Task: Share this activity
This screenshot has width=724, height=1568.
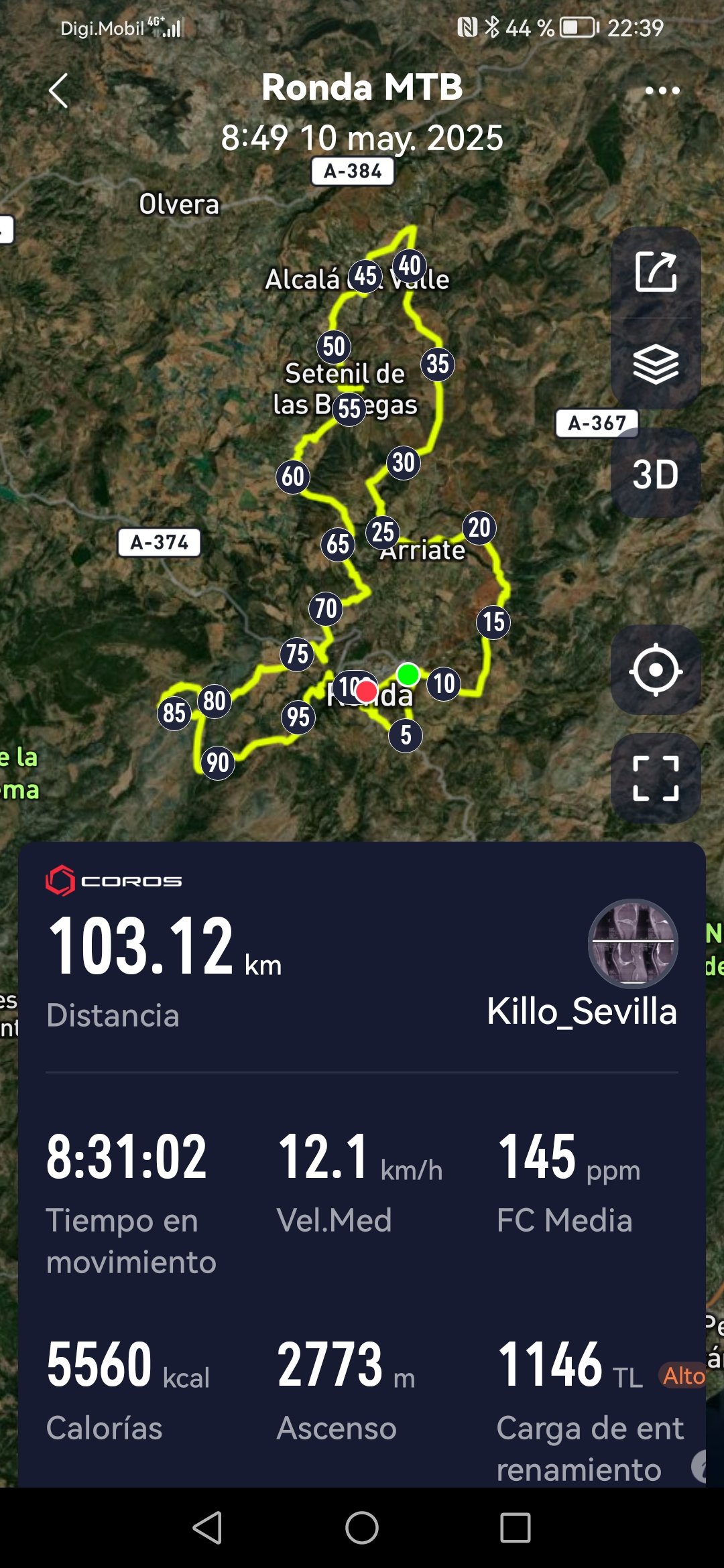Action: 656,272
